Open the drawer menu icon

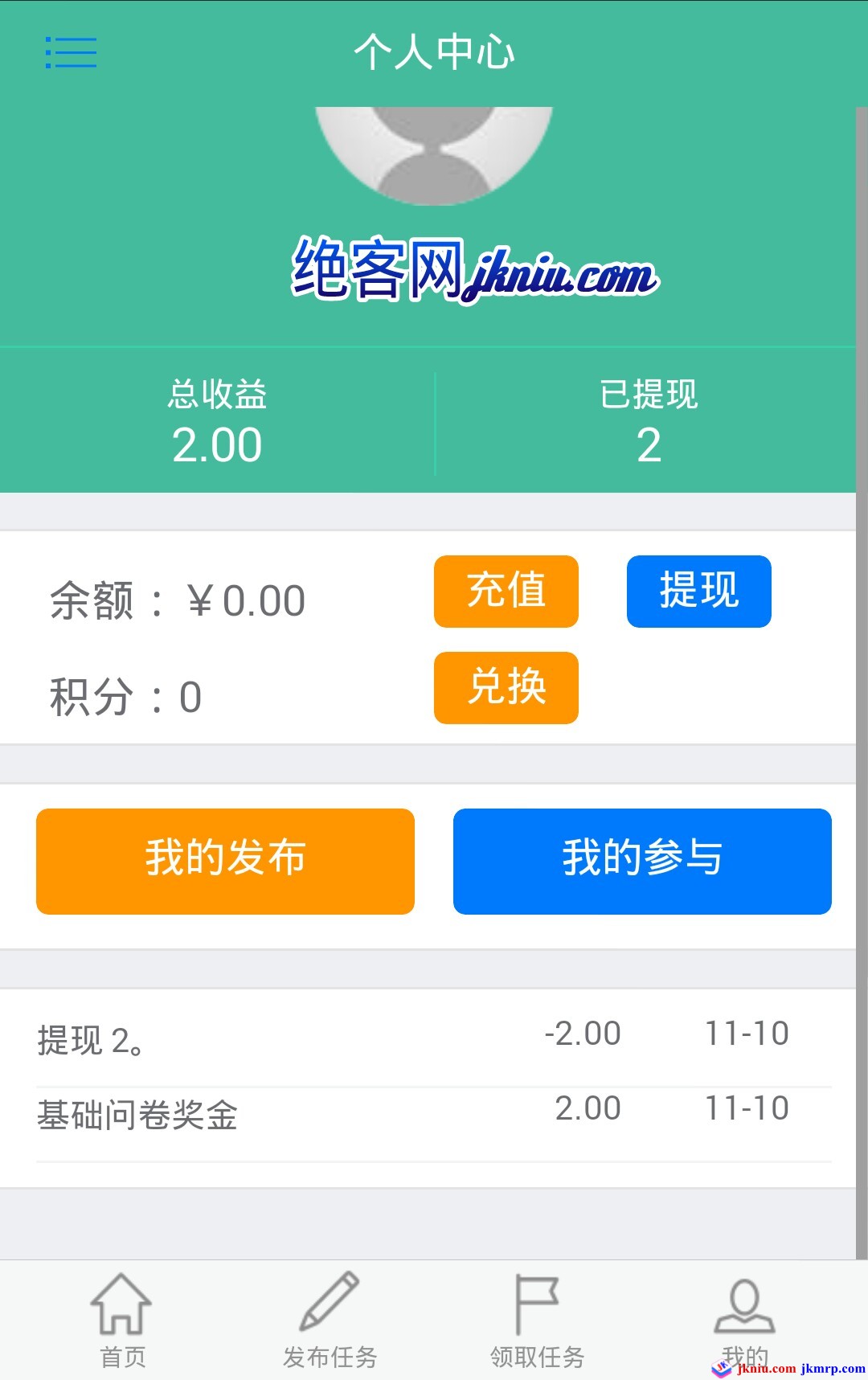(71, 53)
